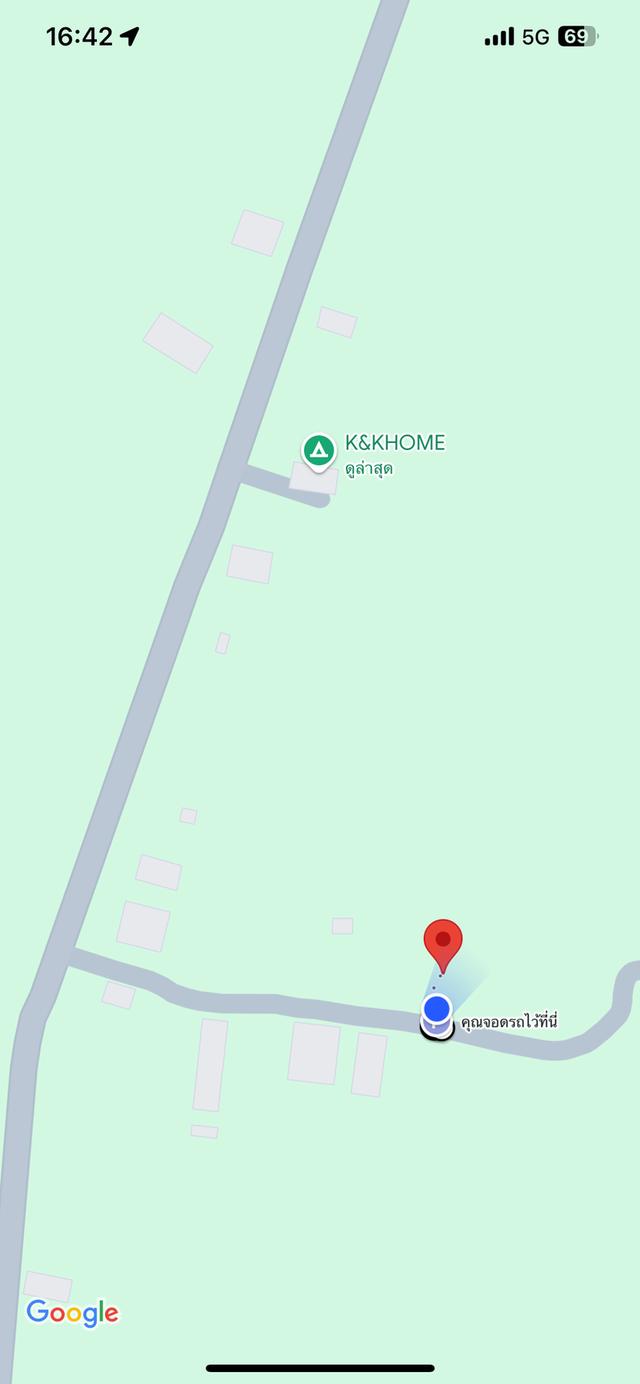Select the parked car location marker
Viewport: 640px width, 1384px height.
(437, 1031)
